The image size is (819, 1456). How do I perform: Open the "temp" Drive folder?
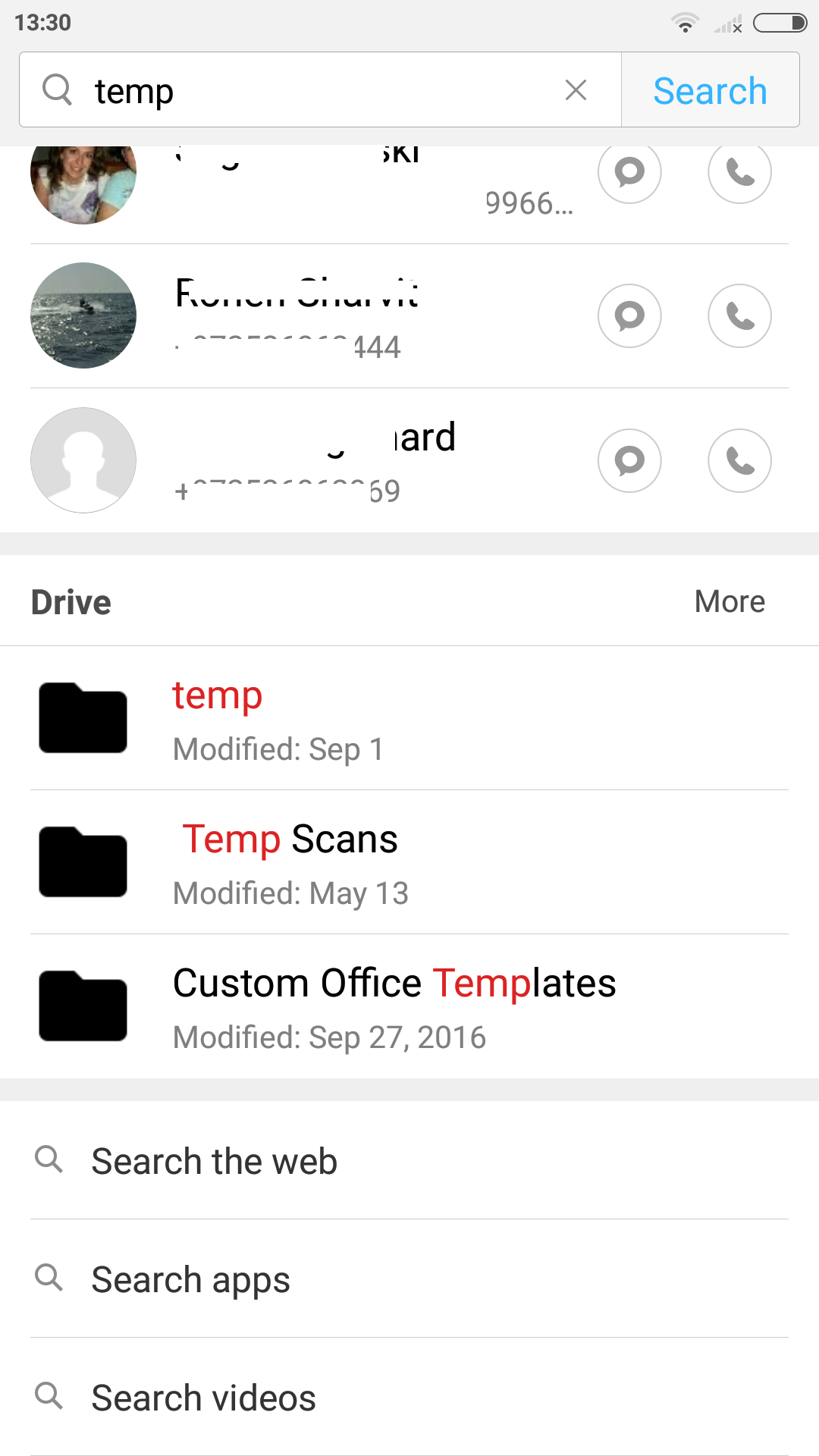[x=409, y=718]
